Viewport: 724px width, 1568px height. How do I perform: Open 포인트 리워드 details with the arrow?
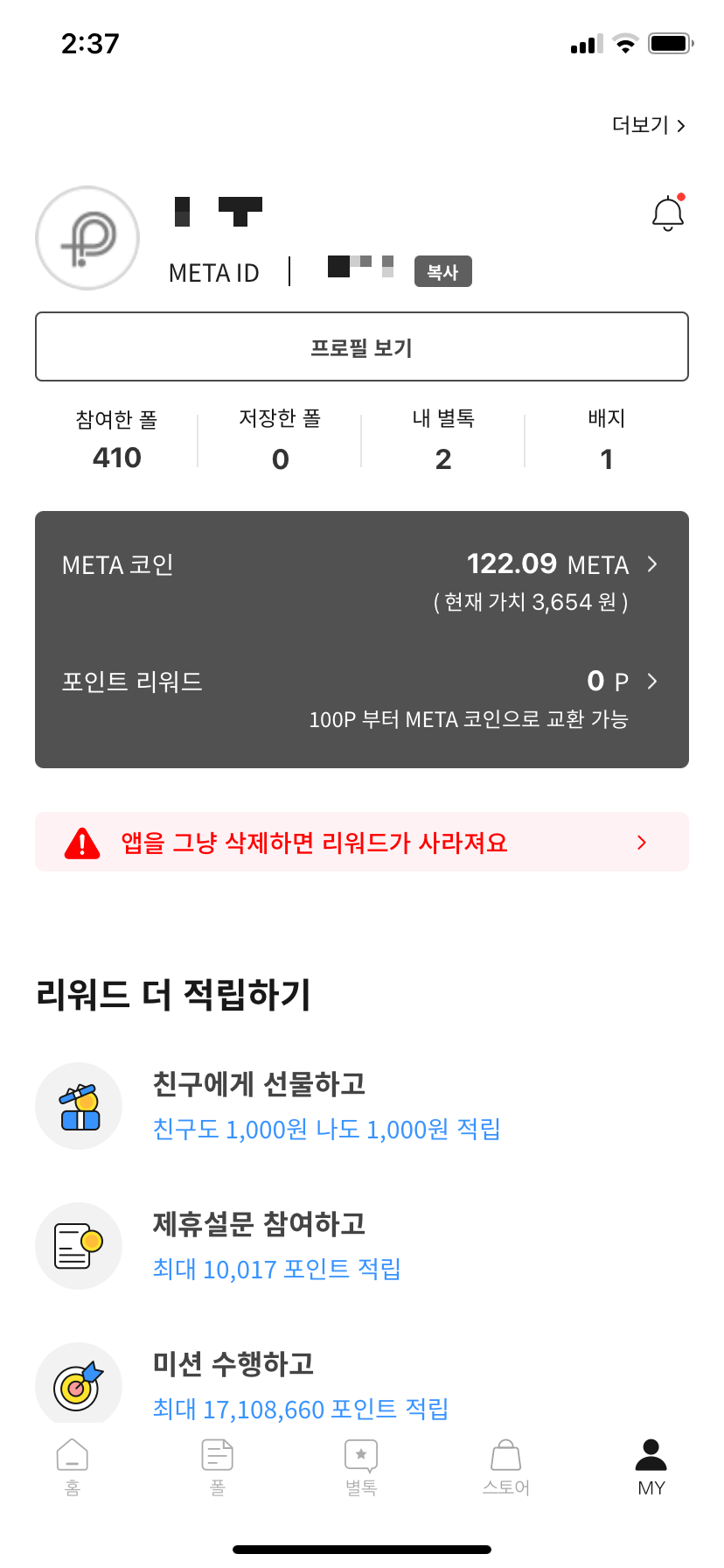pos(651,681)
